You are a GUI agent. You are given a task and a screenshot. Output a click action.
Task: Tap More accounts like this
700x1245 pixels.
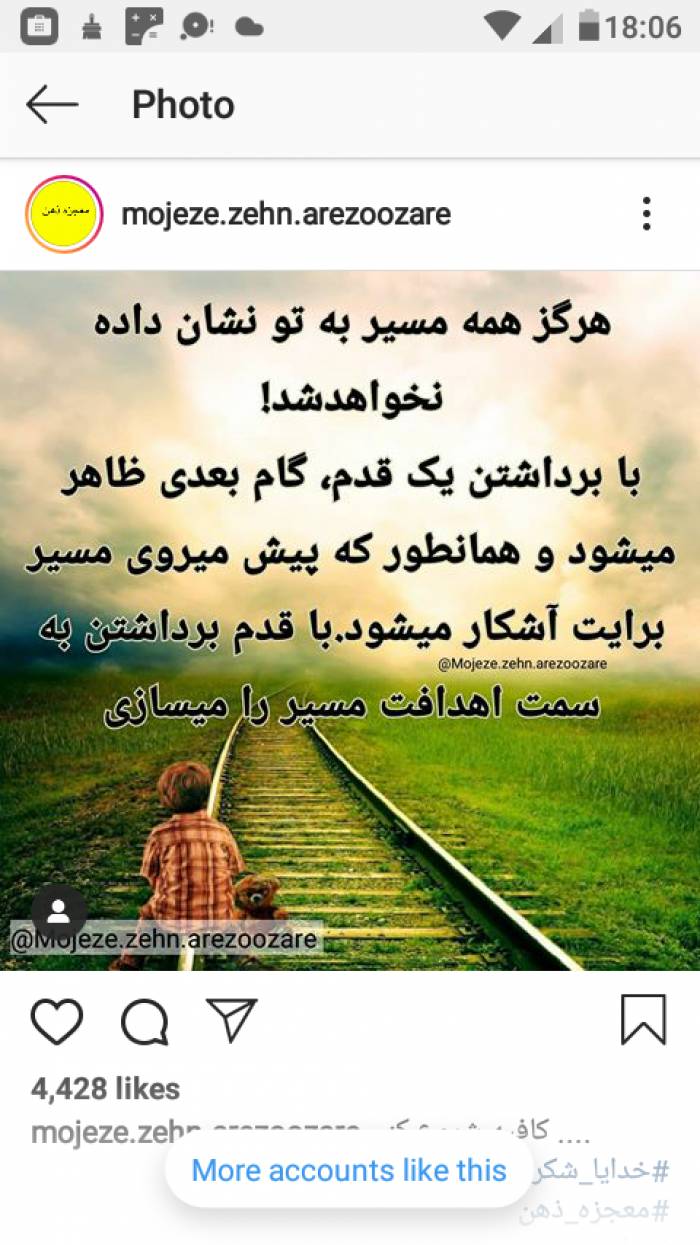(x=349, y=1170)
